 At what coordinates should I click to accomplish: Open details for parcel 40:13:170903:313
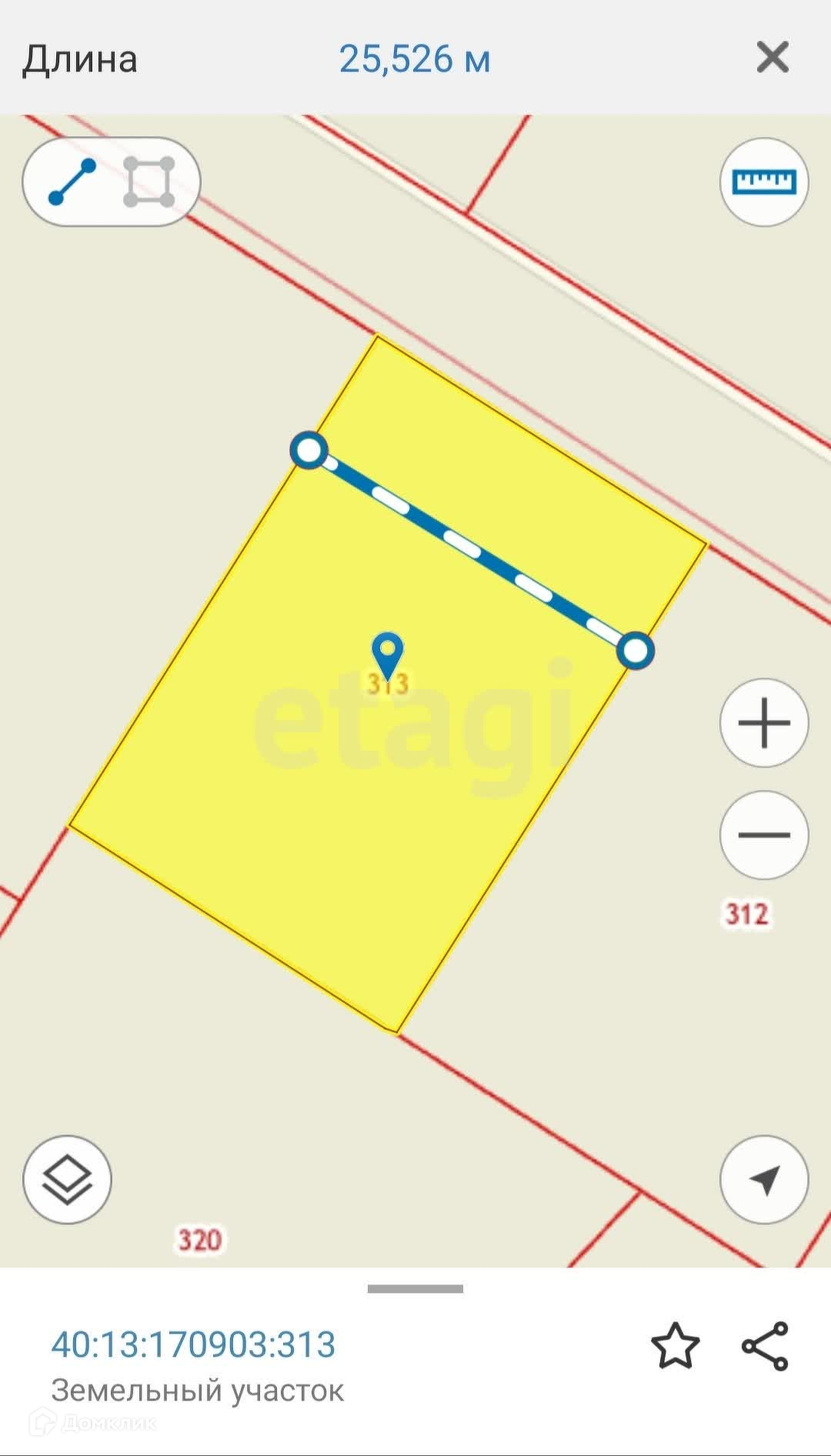point(193,1345)
